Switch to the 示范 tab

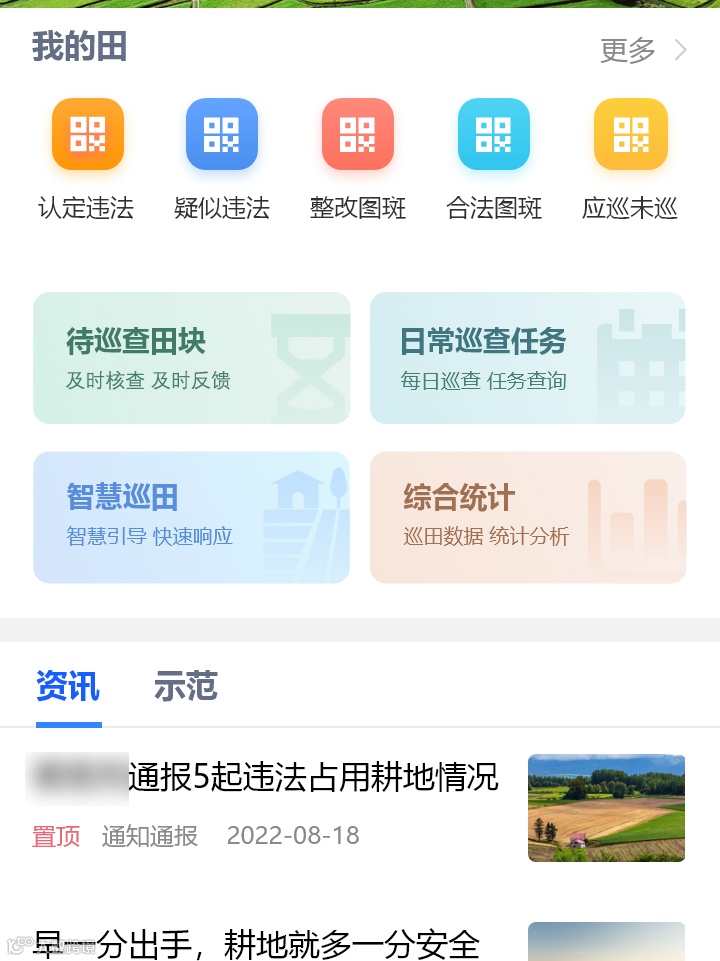[x=185, y=687]
